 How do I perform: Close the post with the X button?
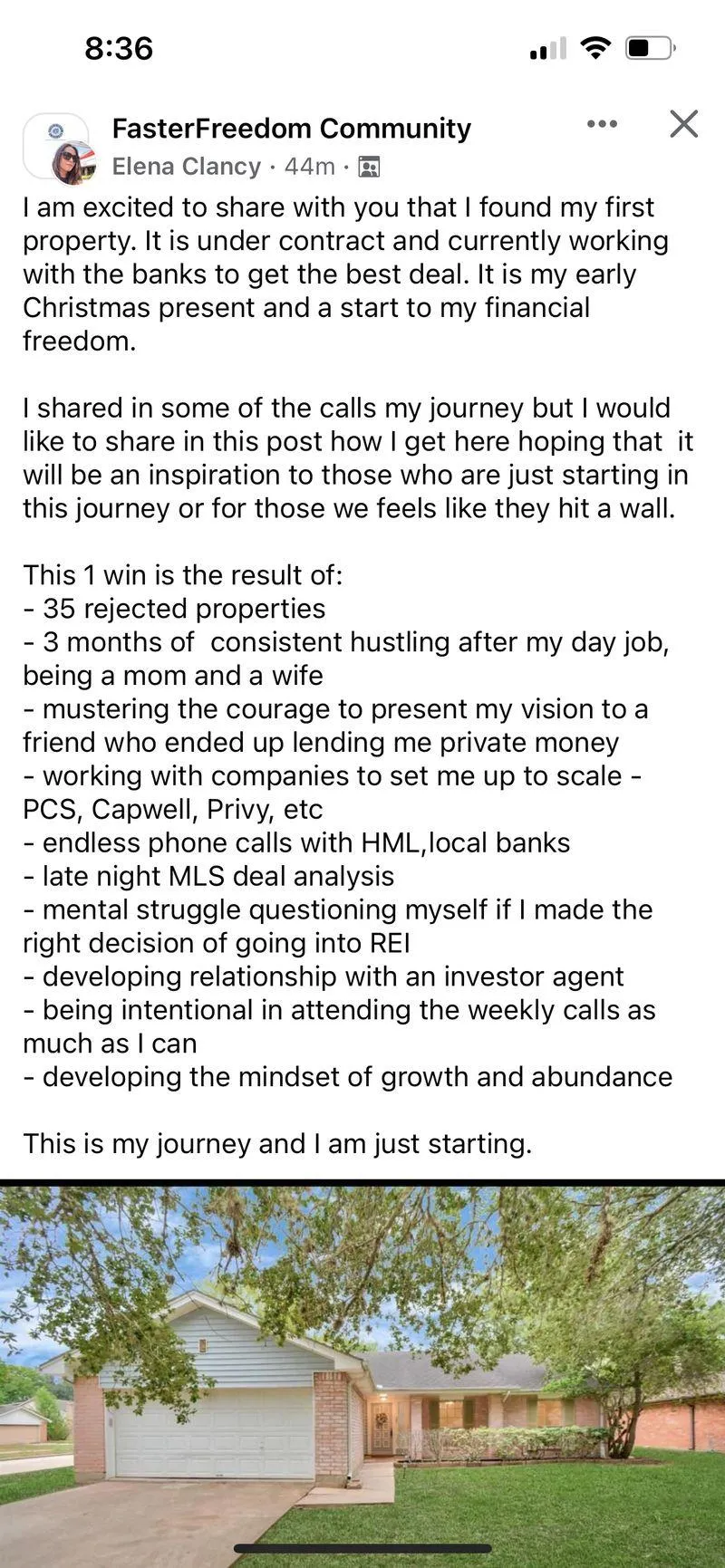tap(684, 124)
